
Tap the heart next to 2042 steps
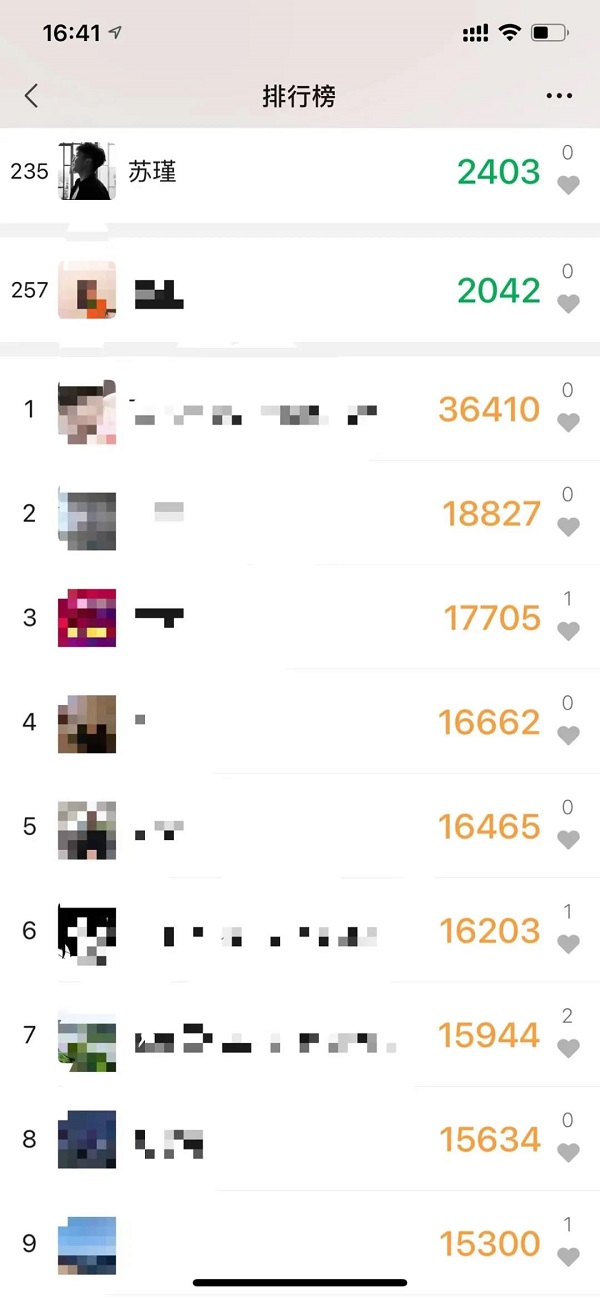(568, 303)
